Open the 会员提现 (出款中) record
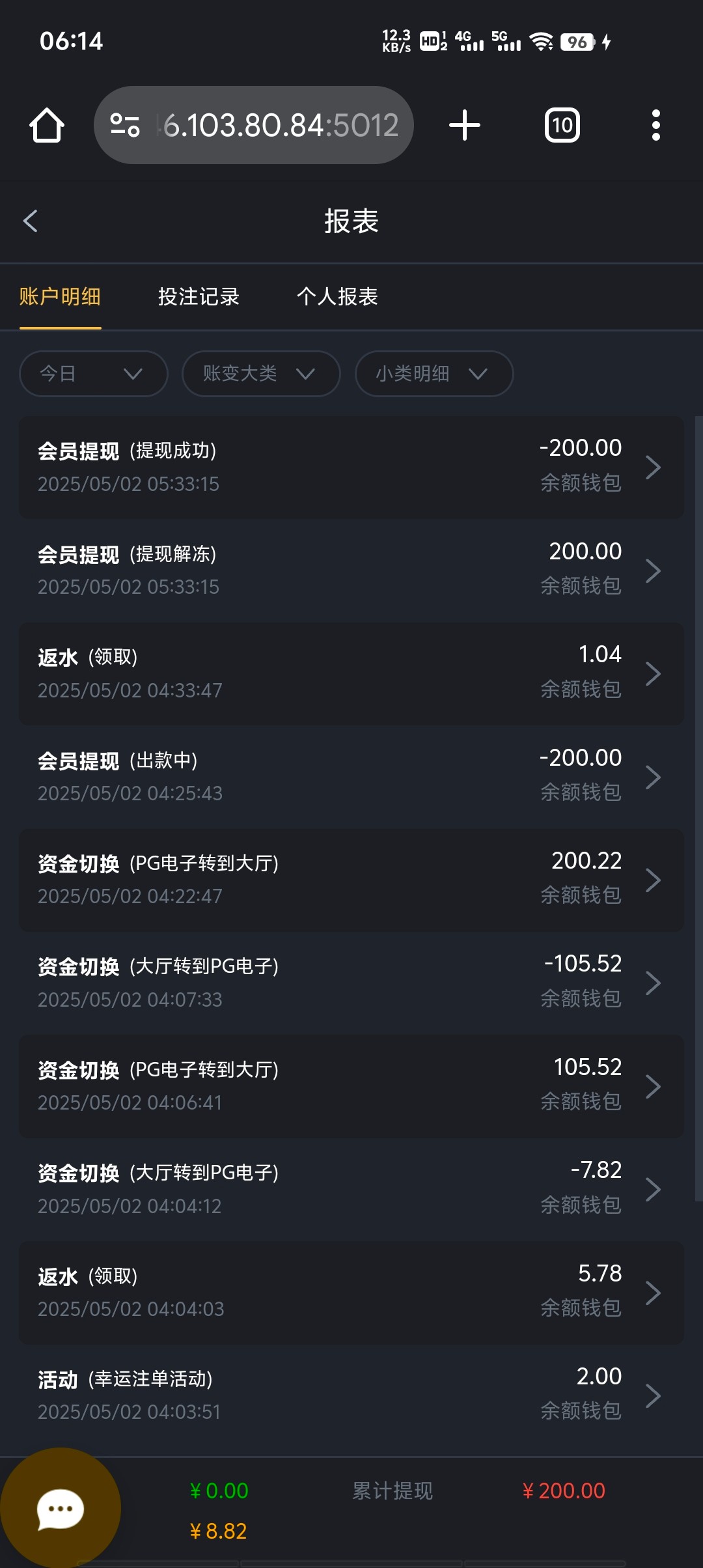The height and width of the screenshot is (1568, 703). tap(351, 776)
